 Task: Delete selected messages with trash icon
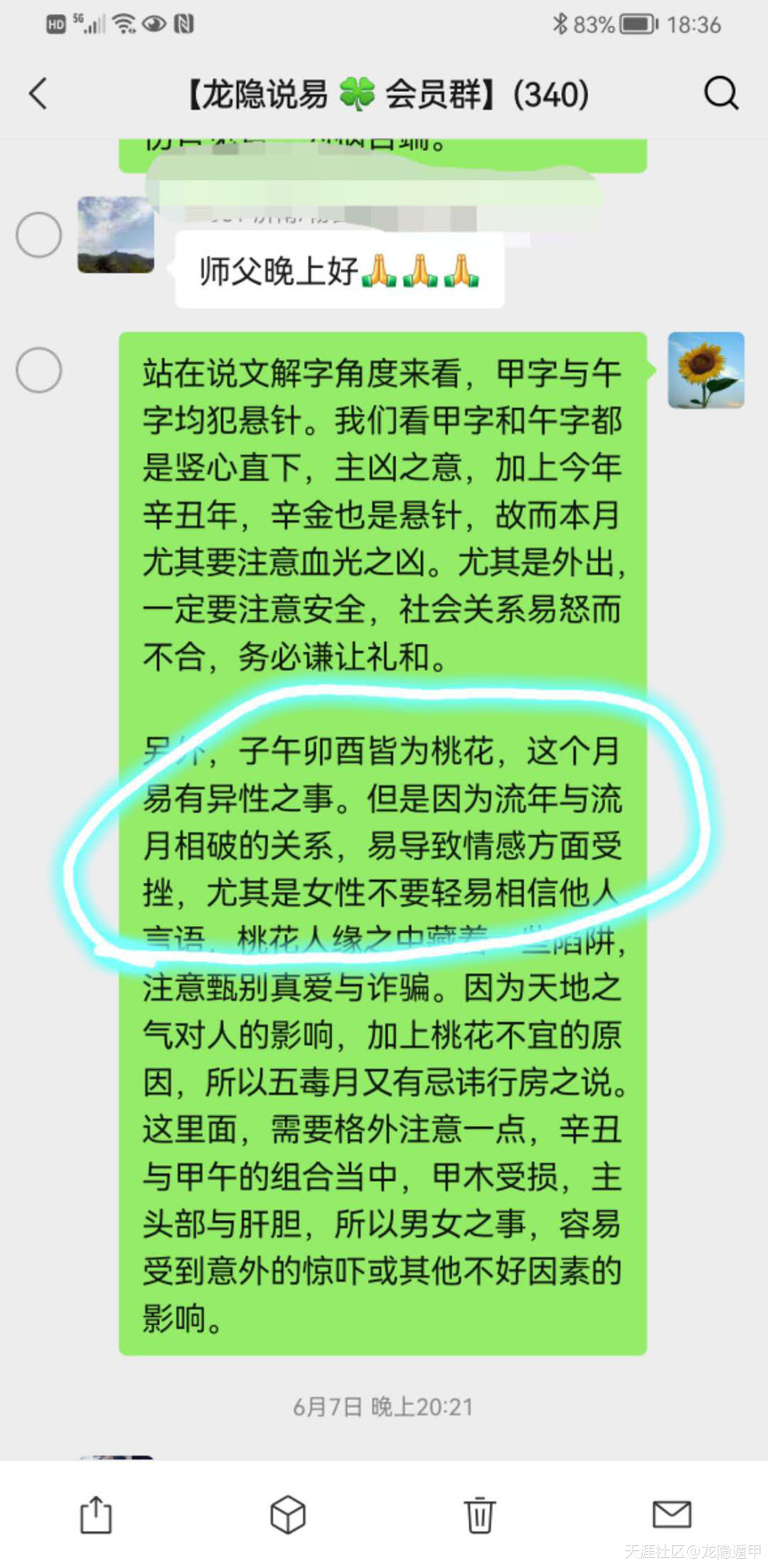pyautogui.click(x=480, y=1514)
